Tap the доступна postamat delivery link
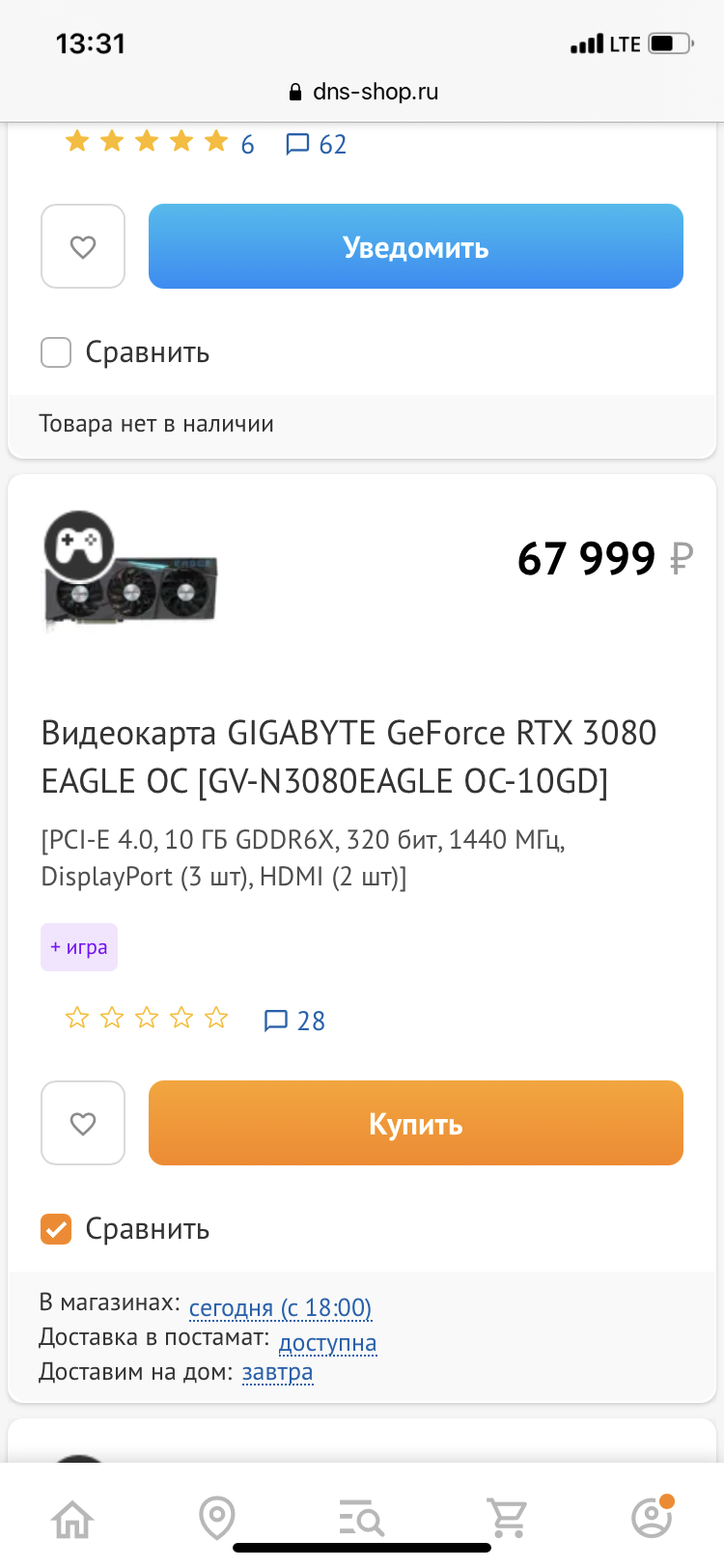Image resolution: width=724 pixels, height=1568 pixels. click(327, 1342)
